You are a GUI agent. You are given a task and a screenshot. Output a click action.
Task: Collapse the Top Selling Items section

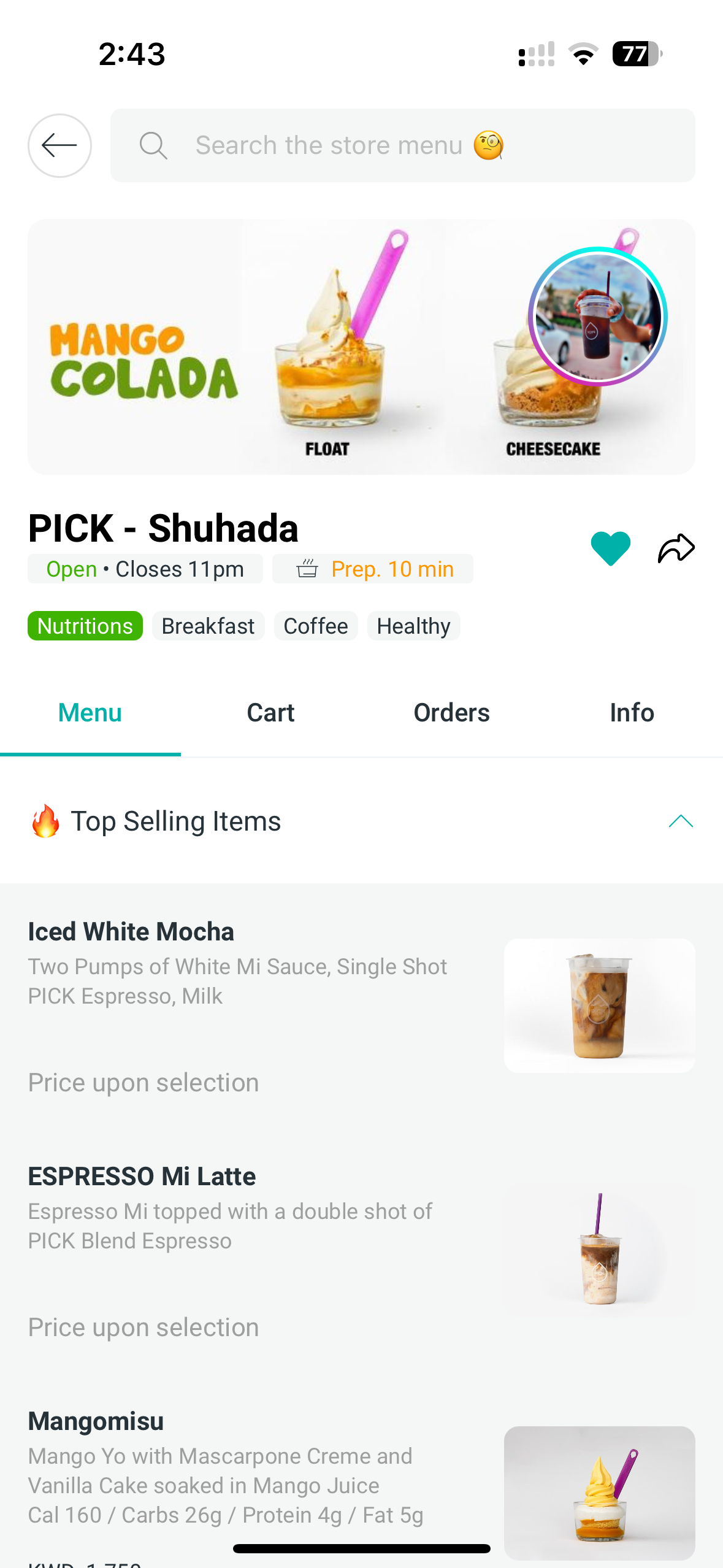681,821
